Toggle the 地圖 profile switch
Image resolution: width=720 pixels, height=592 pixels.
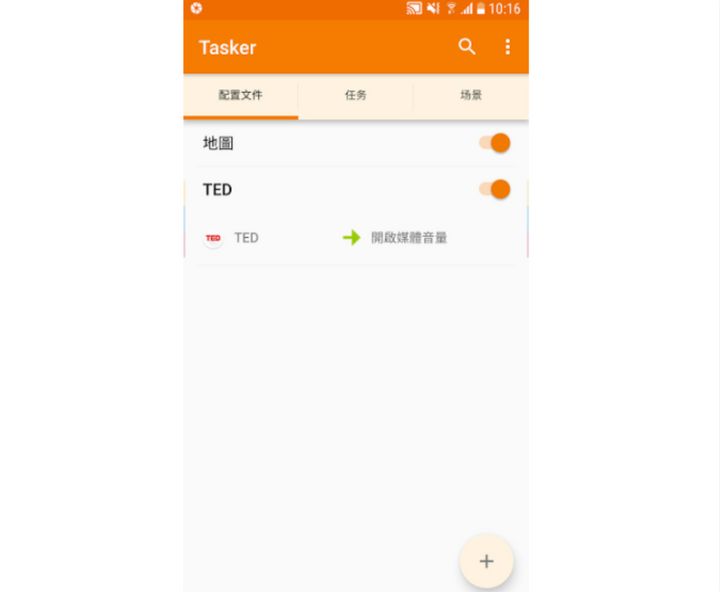pyautogui.click(x=495, y=143)
